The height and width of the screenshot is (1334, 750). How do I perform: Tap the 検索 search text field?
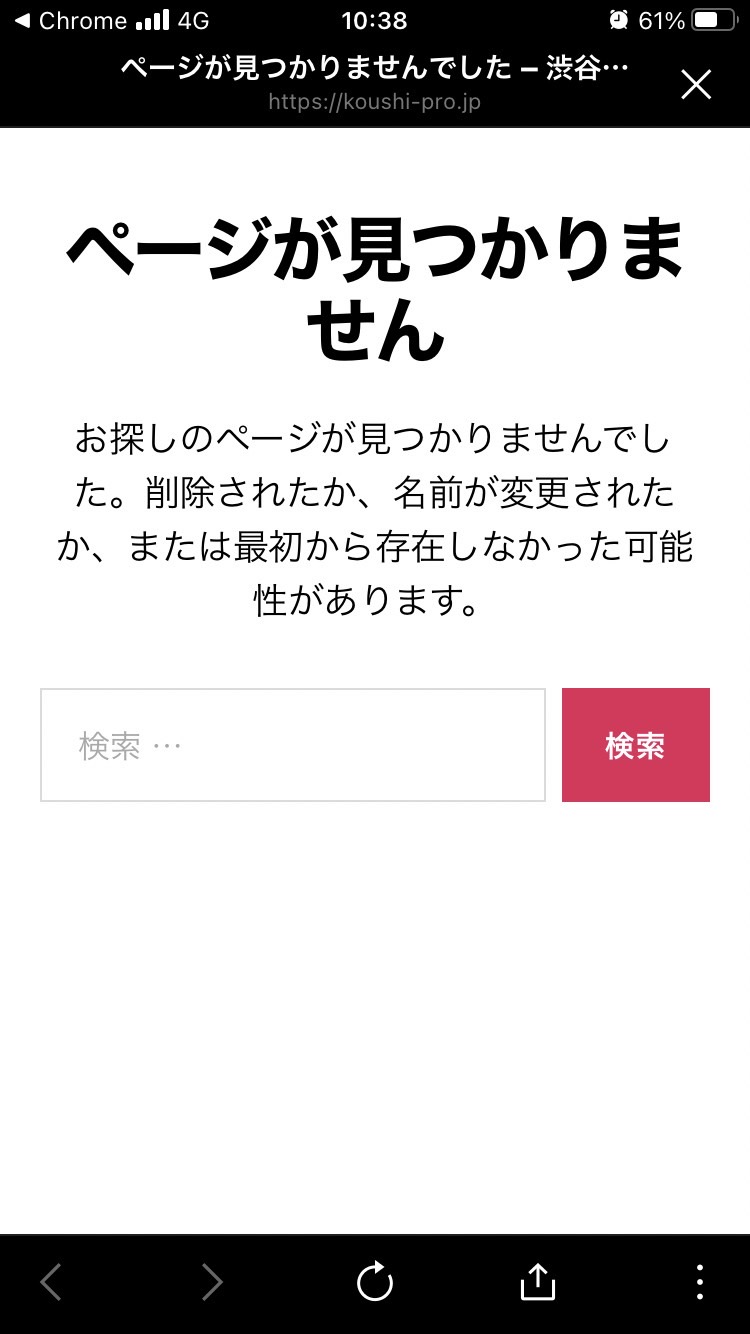tap(293, 745)
